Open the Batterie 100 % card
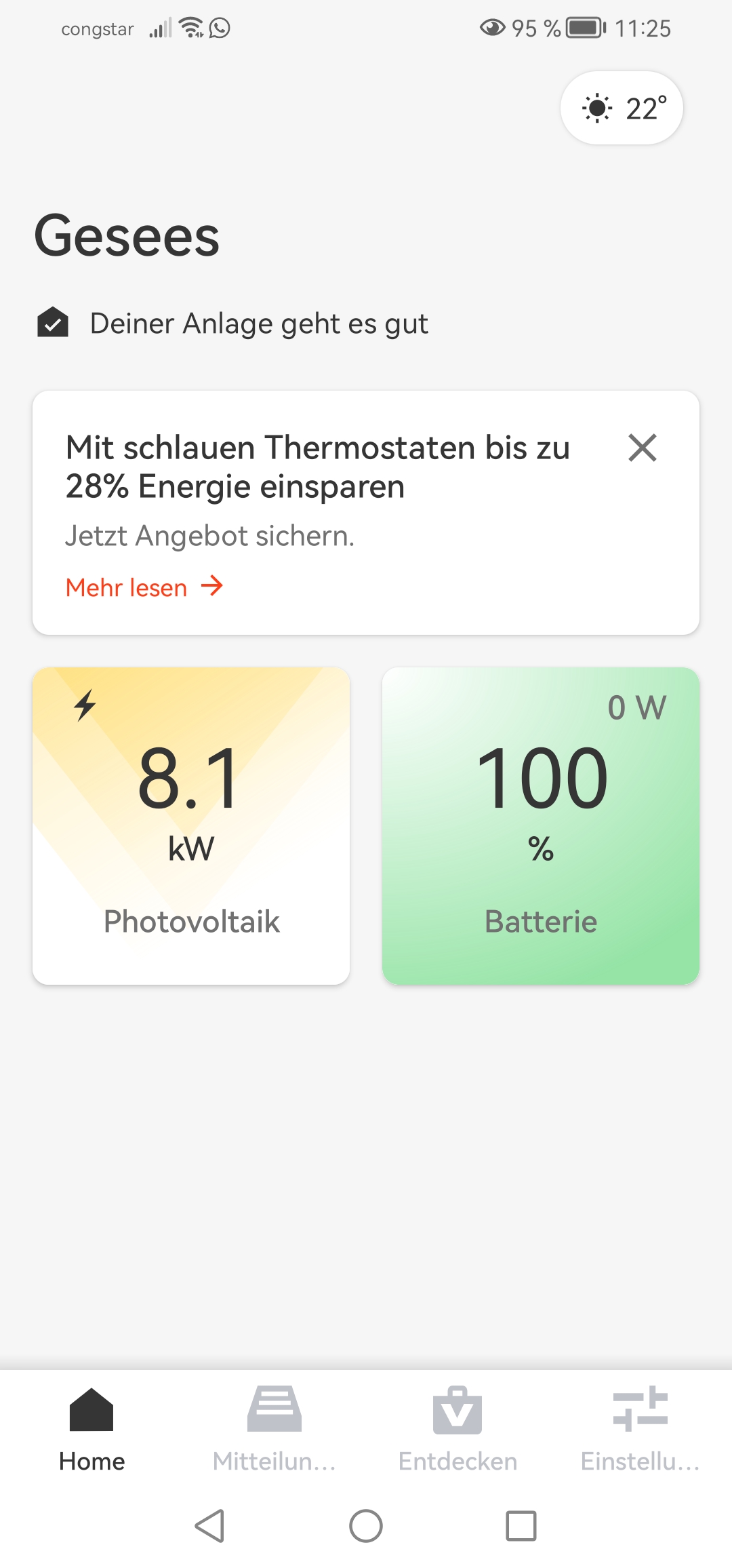The image size is (732, 1568). coord(540,825)
